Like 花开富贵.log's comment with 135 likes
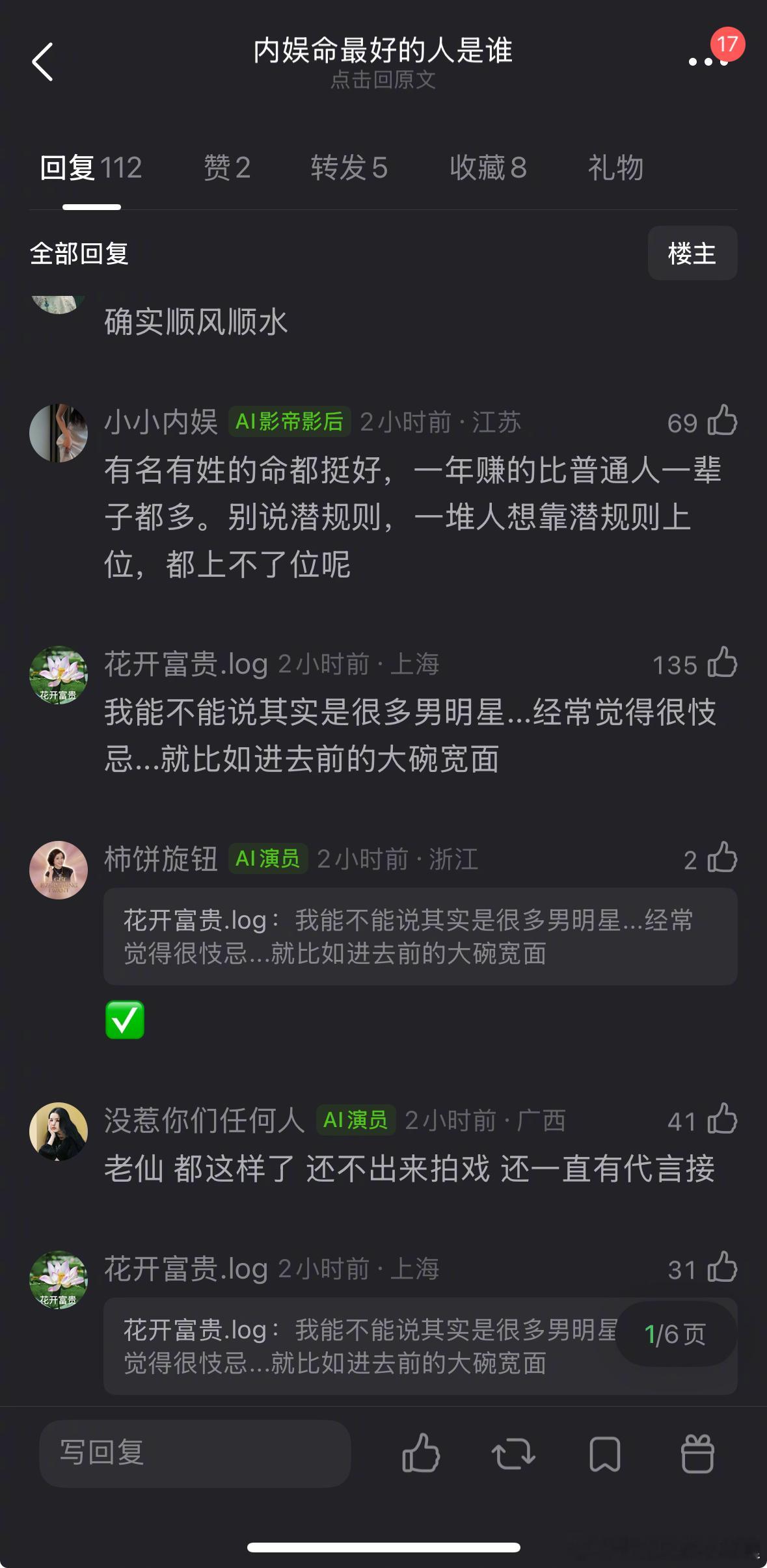The height and width of the screenshot is (1568, 767). (722, 665)
